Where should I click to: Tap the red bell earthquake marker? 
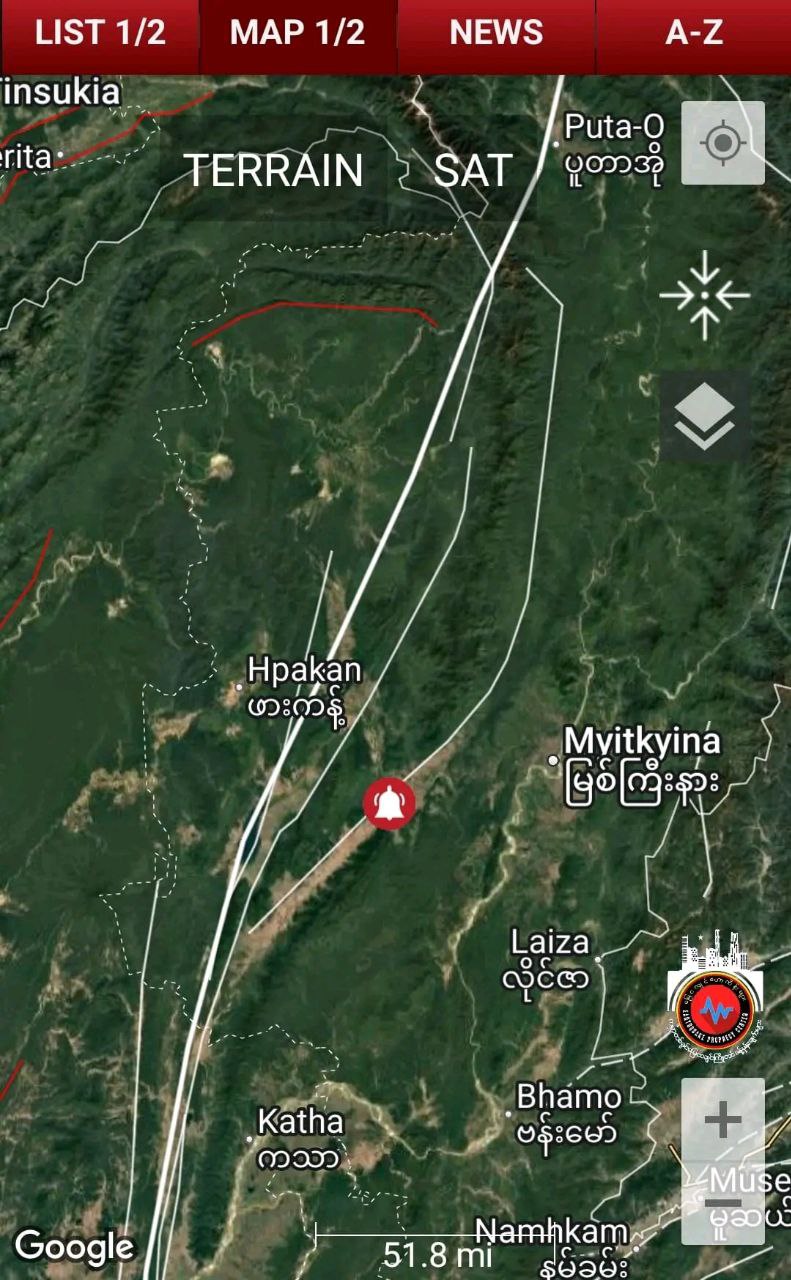(389, 803)
